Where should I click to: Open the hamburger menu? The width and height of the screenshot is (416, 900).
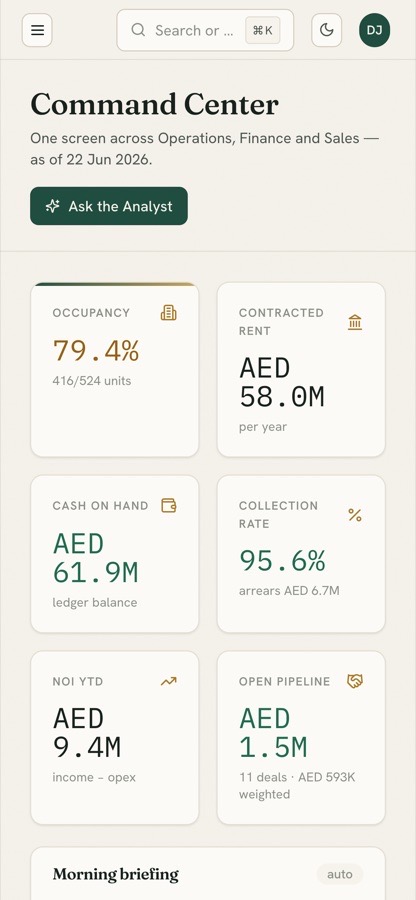37,30
